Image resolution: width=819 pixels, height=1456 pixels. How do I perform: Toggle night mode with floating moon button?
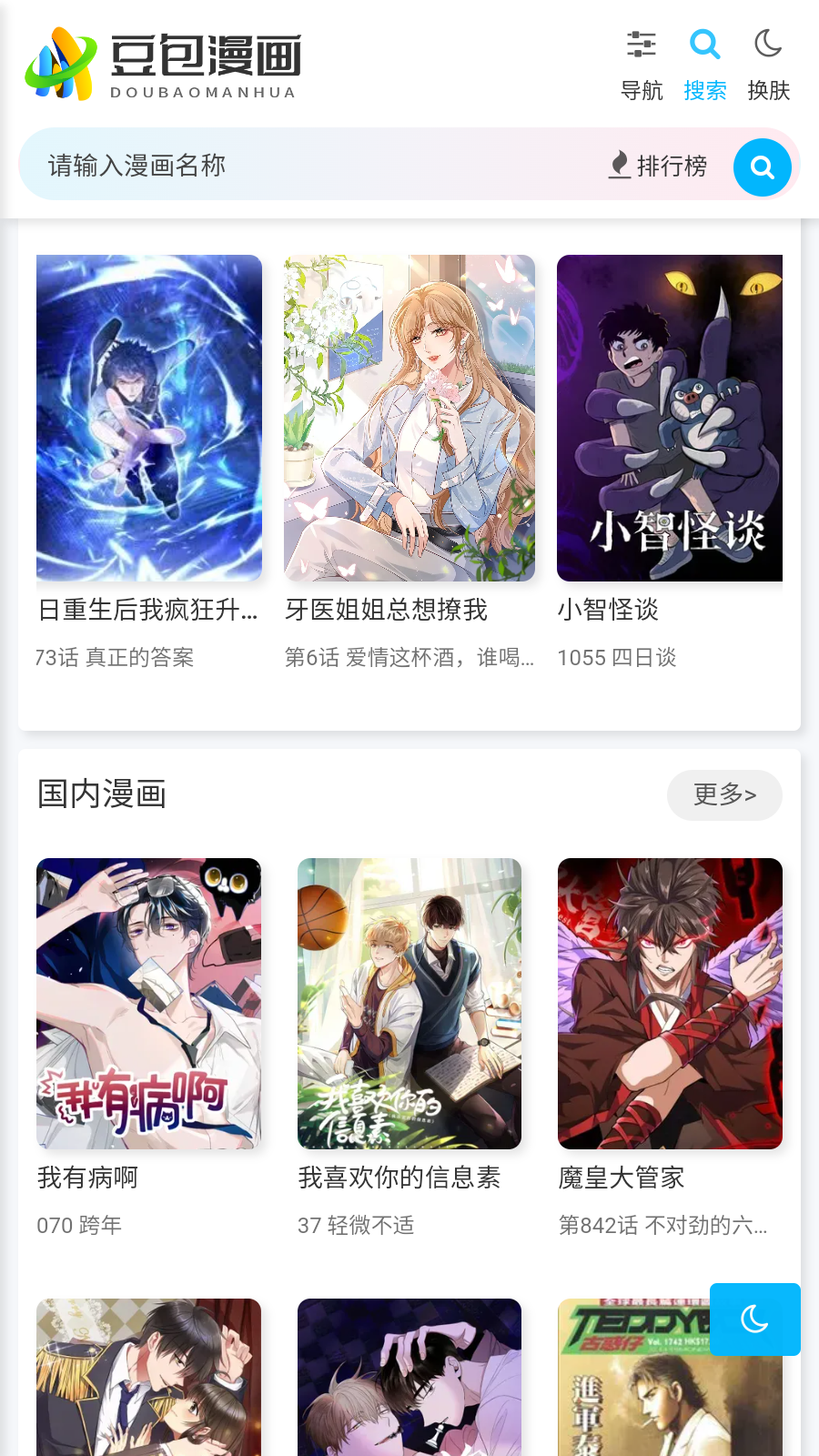pyautogui.click(x=755, y=1319)
